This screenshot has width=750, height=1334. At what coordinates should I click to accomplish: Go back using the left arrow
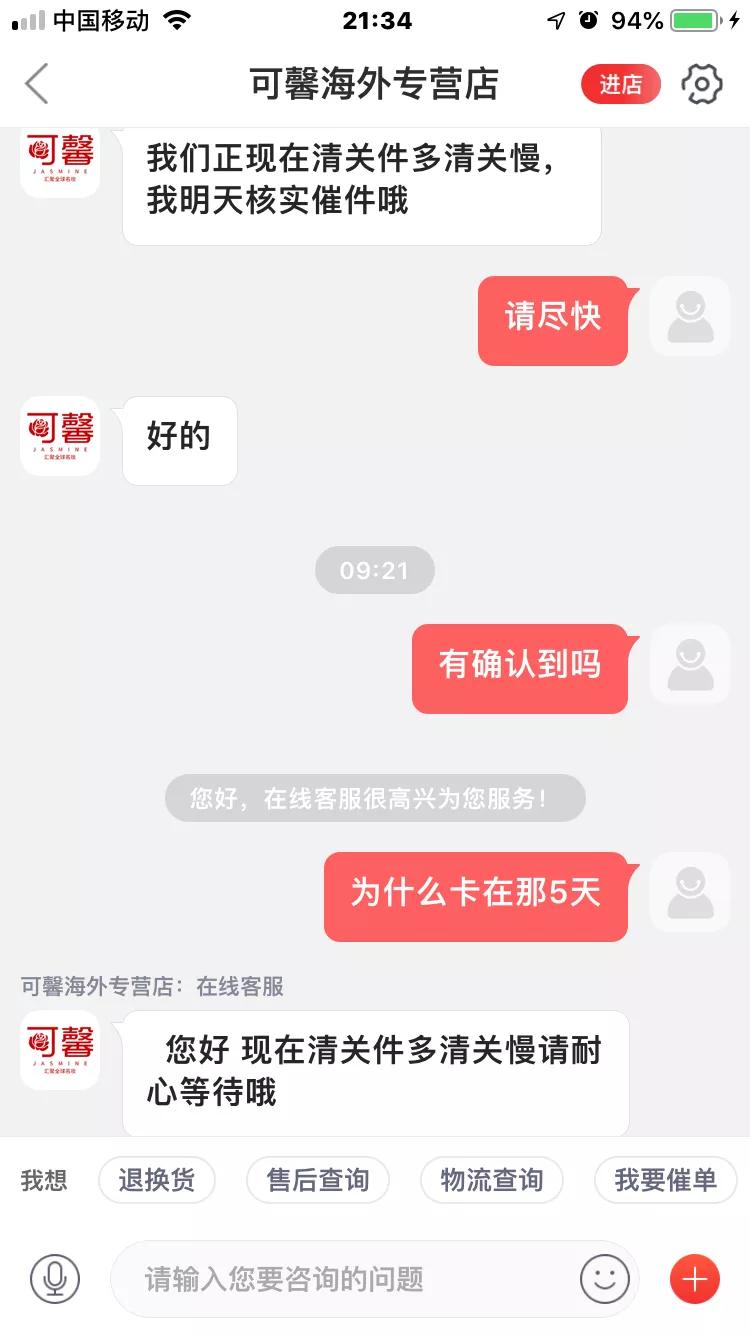point(37,84)
